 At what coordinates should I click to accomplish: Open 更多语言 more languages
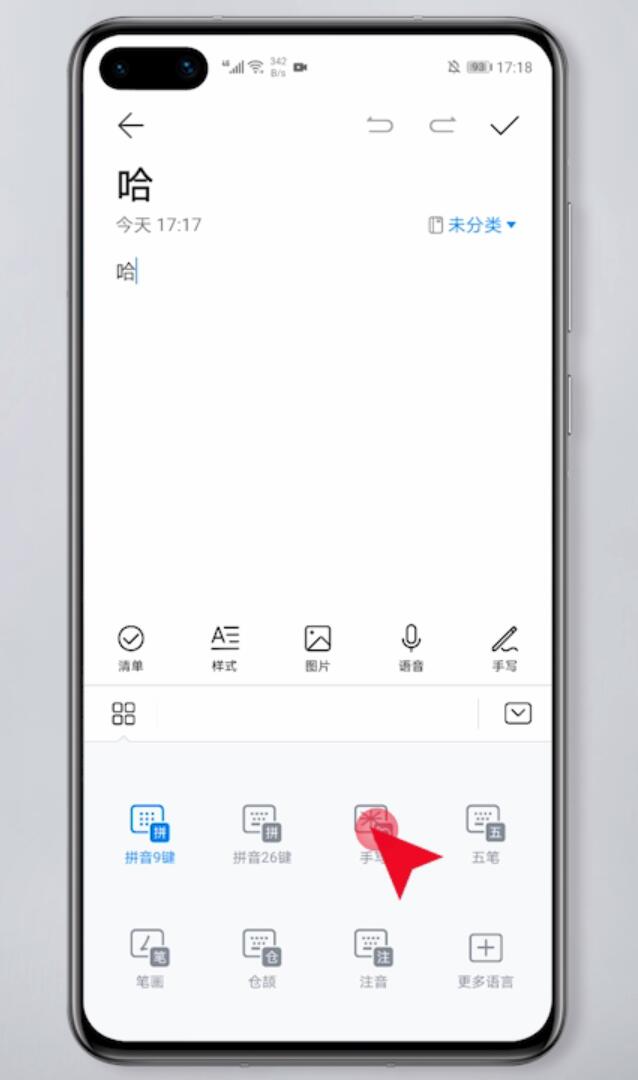486,957
